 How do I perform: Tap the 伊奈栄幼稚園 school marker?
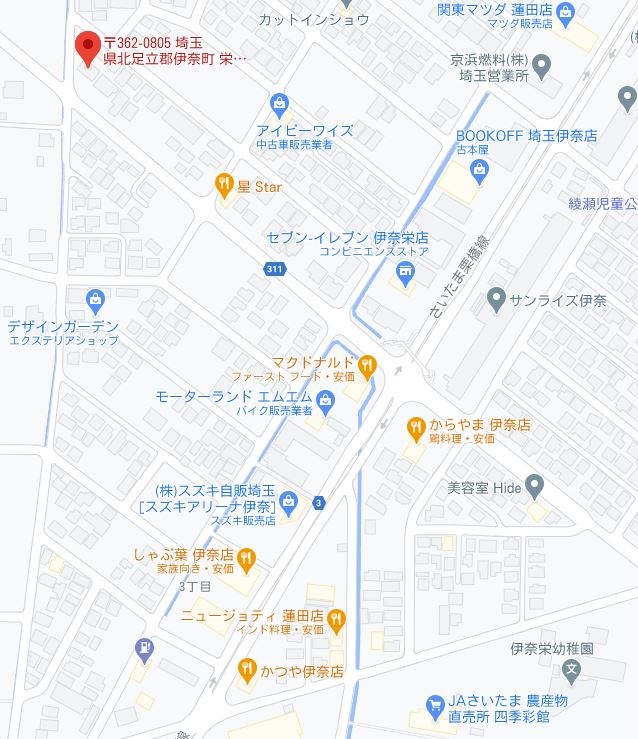click(x=570, y=669)
